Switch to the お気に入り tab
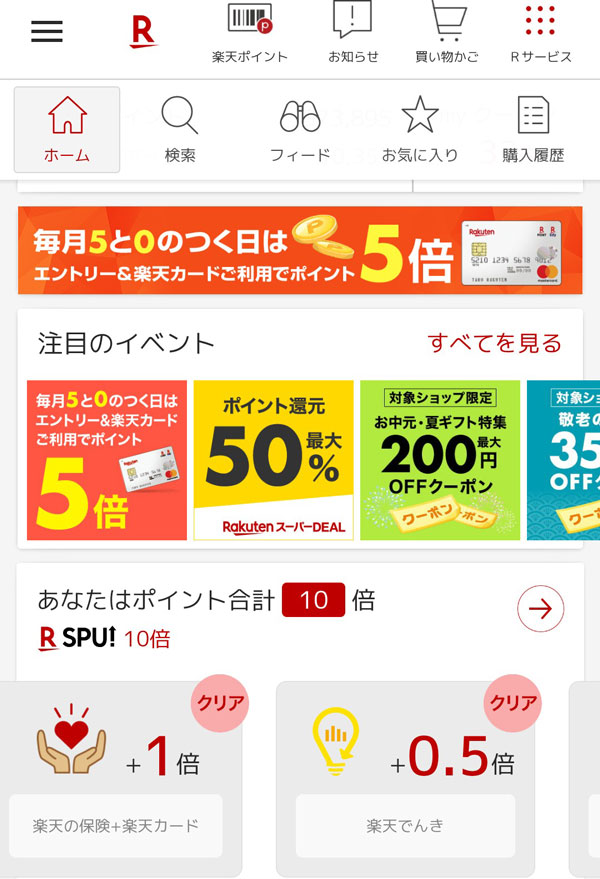The image size is (600, 879). click(x=420, y=130)
